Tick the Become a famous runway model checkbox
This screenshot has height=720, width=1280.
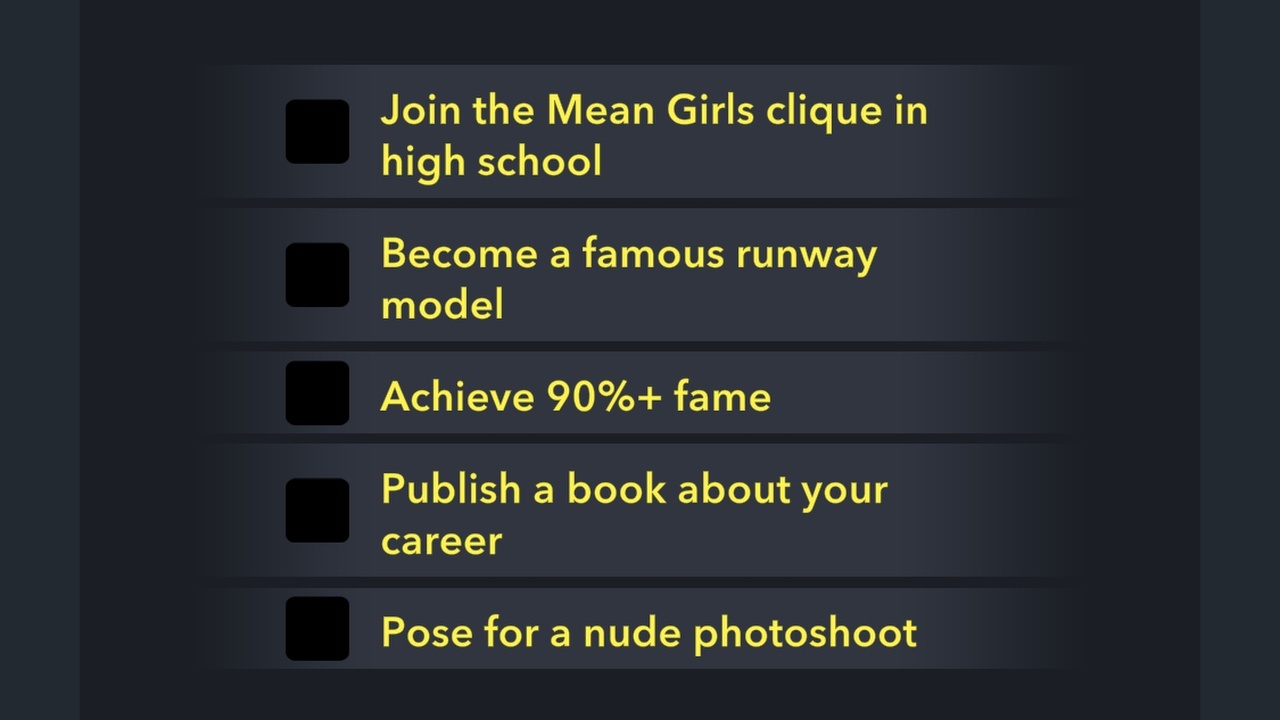[317, 275]
